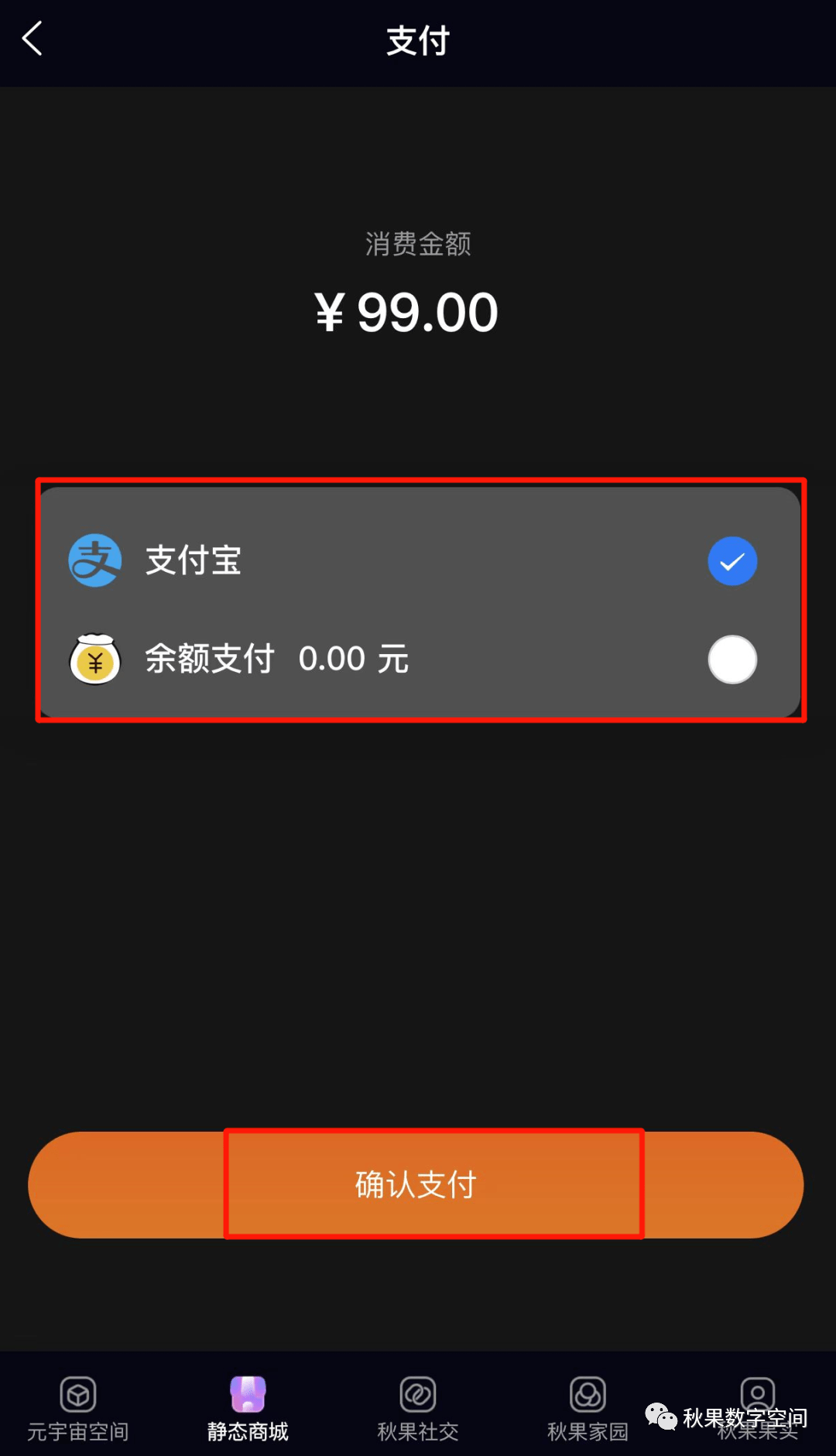Open the 静态商城 tab
Screen dimensions: 836x1456
pos(248,1409)
